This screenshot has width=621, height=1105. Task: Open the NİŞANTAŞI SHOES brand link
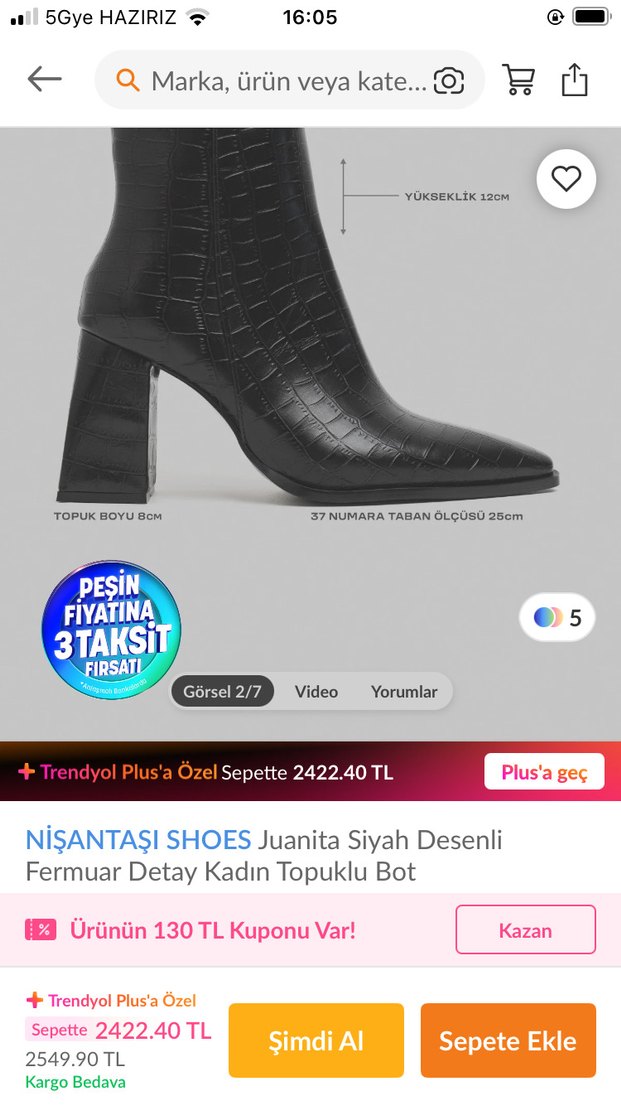[138, 840]
